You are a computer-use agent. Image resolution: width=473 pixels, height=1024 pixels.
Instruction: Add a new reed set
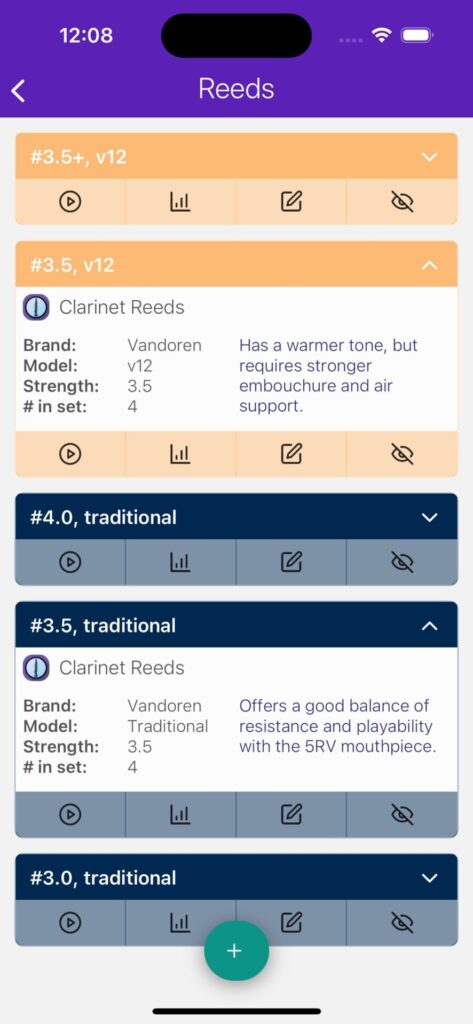tap(236, 951)
